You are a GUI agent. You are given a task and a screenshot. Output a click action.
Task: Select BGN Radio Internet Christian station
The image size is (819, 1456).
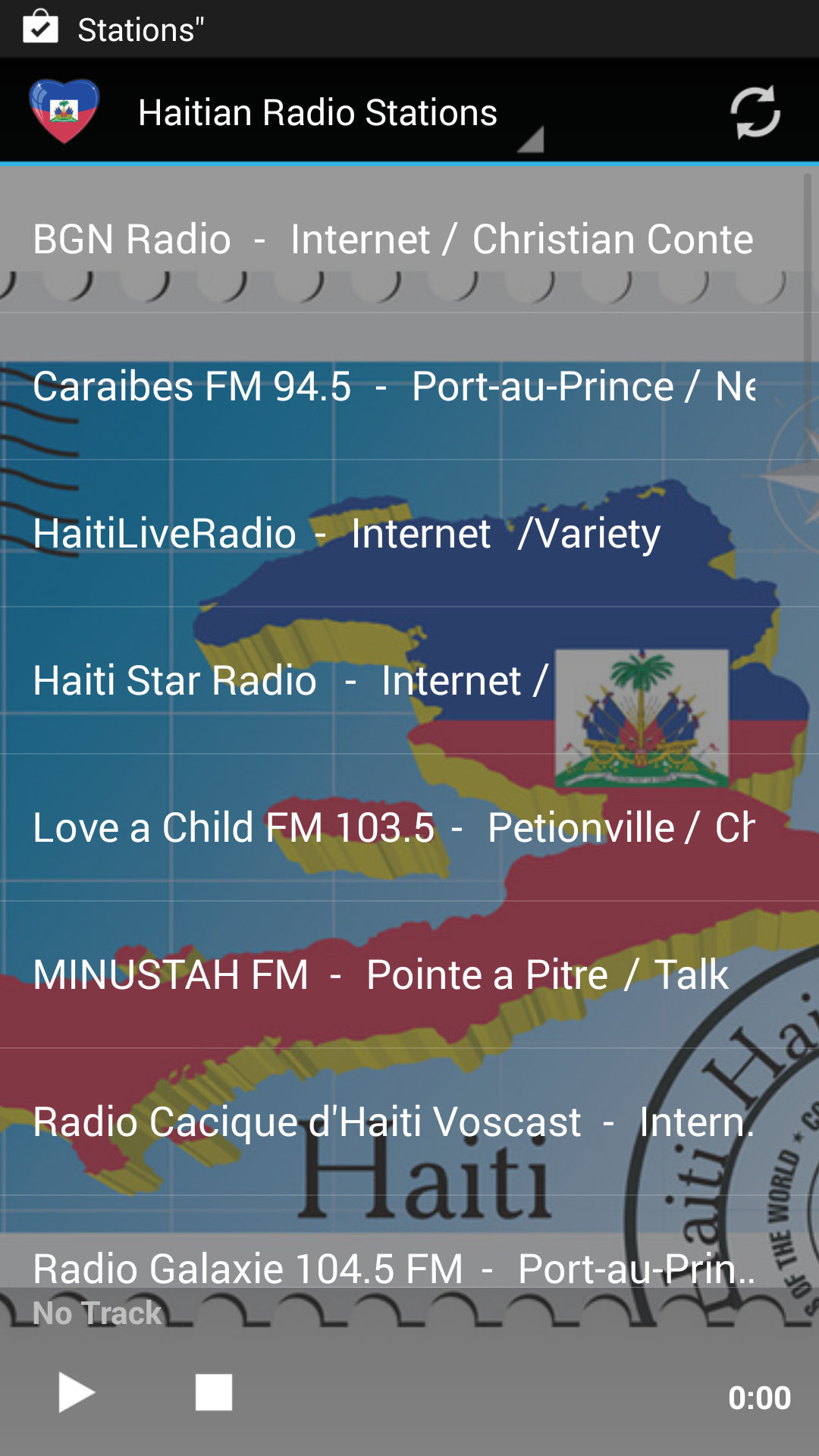pos(391,238)
